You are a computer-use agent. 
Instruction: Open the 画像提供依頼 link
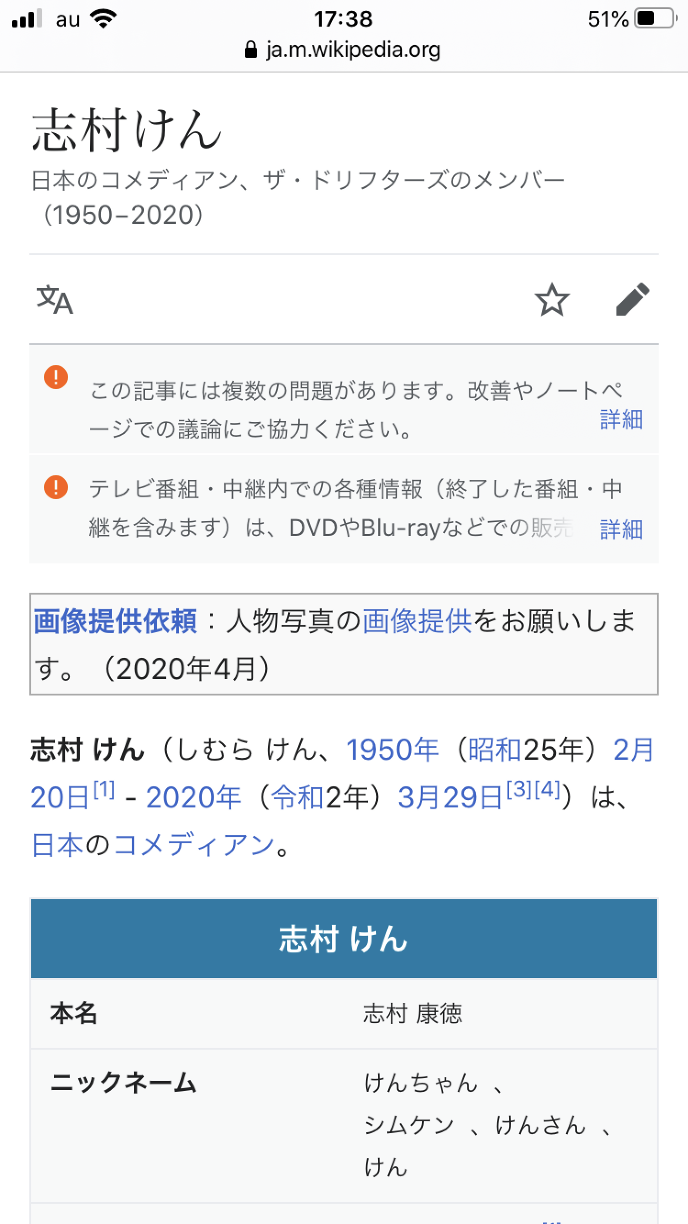coord(115,622)
